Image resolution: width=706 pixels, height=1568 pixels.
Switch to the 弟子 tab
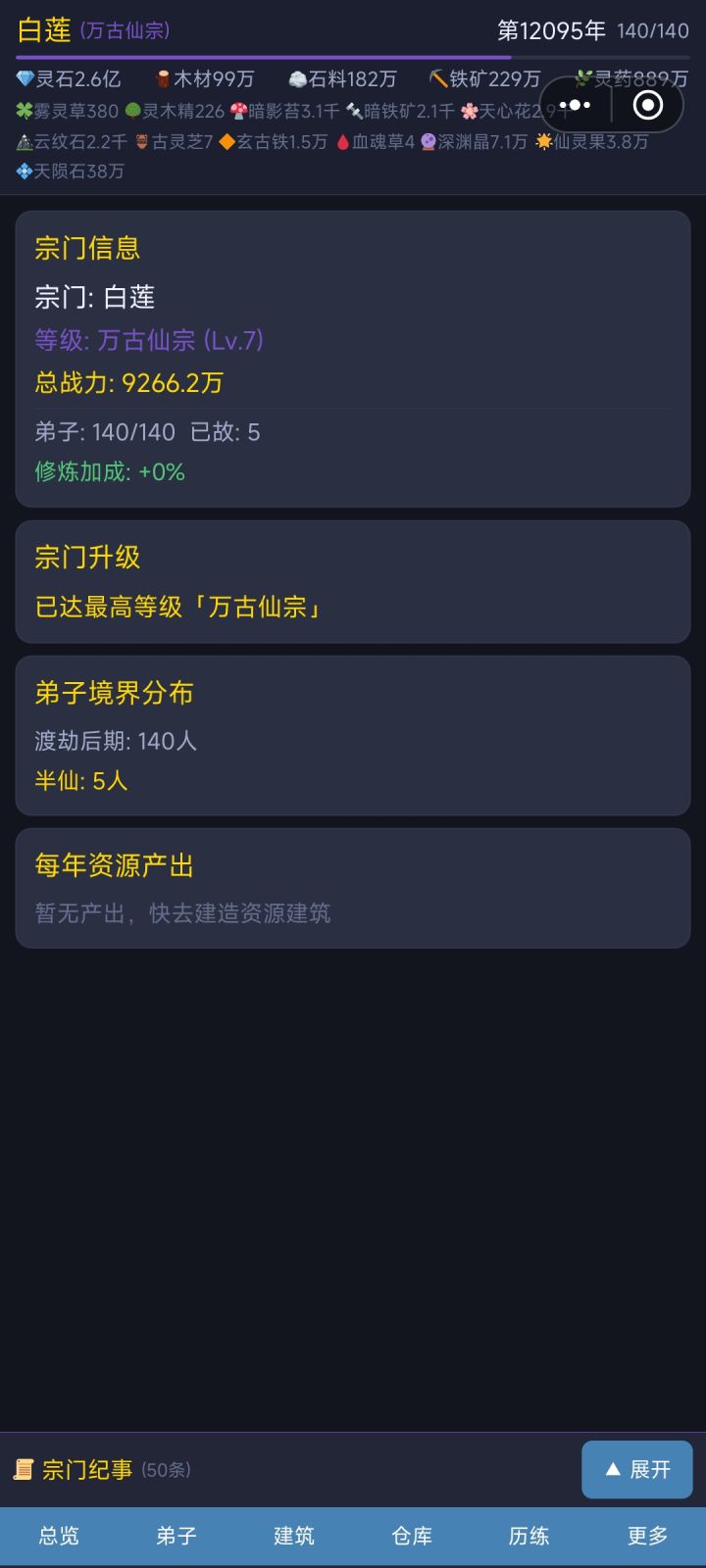[x=176, y=1537]
